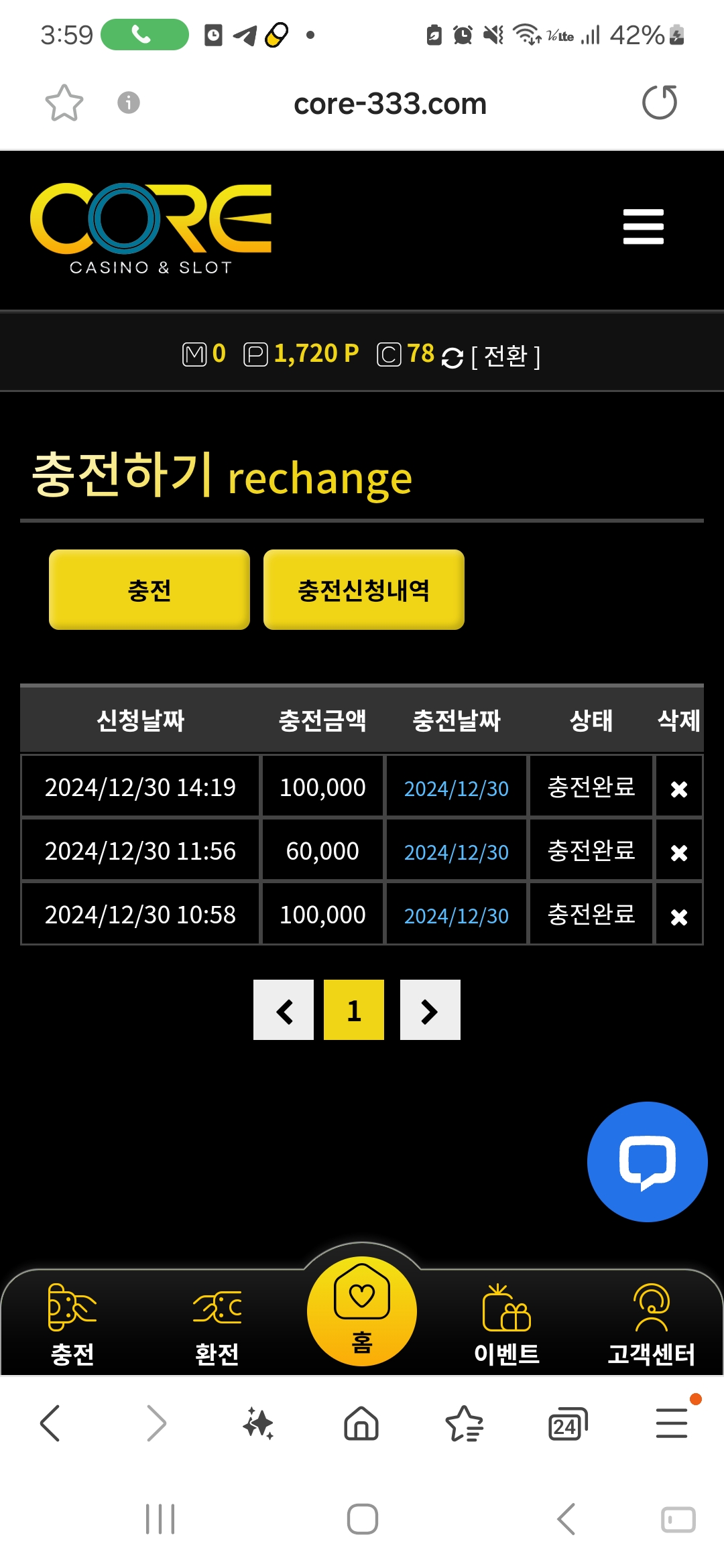Screen dimensions: 724x1568
Task: Select page 1
Action: 354,1010
